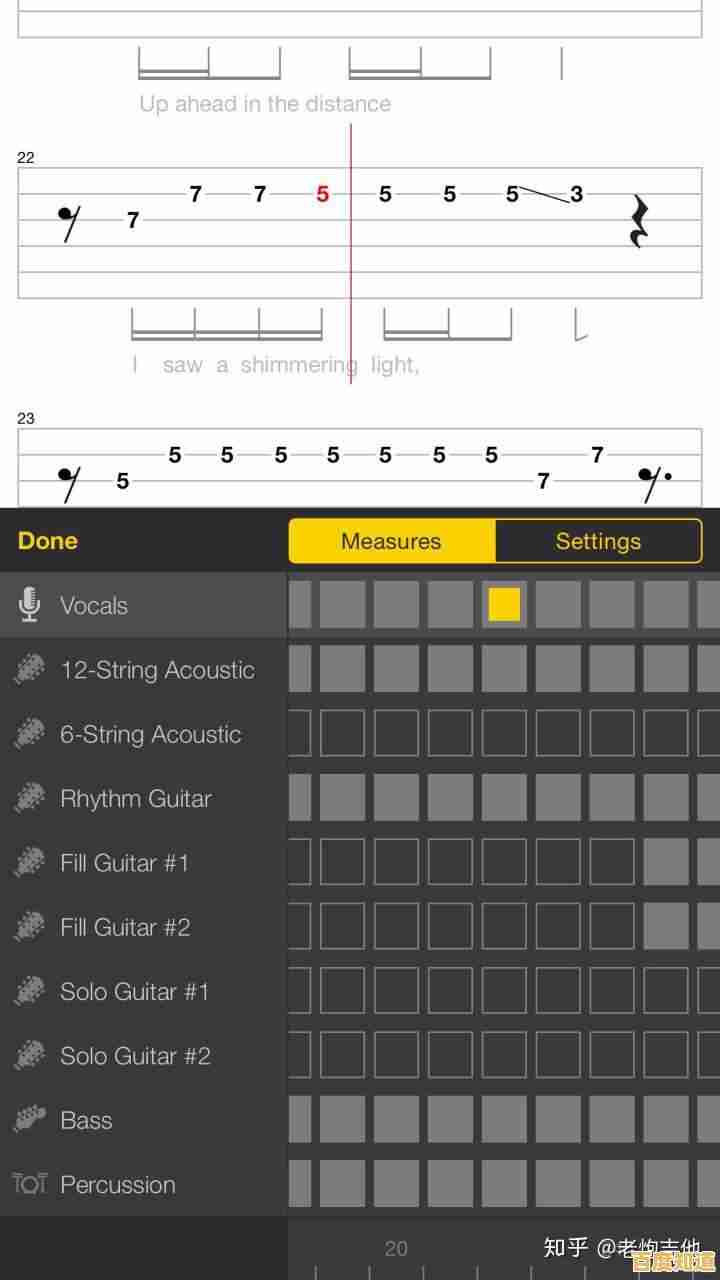Choose the Rhythm Guitar track
Image resolution: width=720 pixels, height=1280 pixels.
(x=135, y=799)
